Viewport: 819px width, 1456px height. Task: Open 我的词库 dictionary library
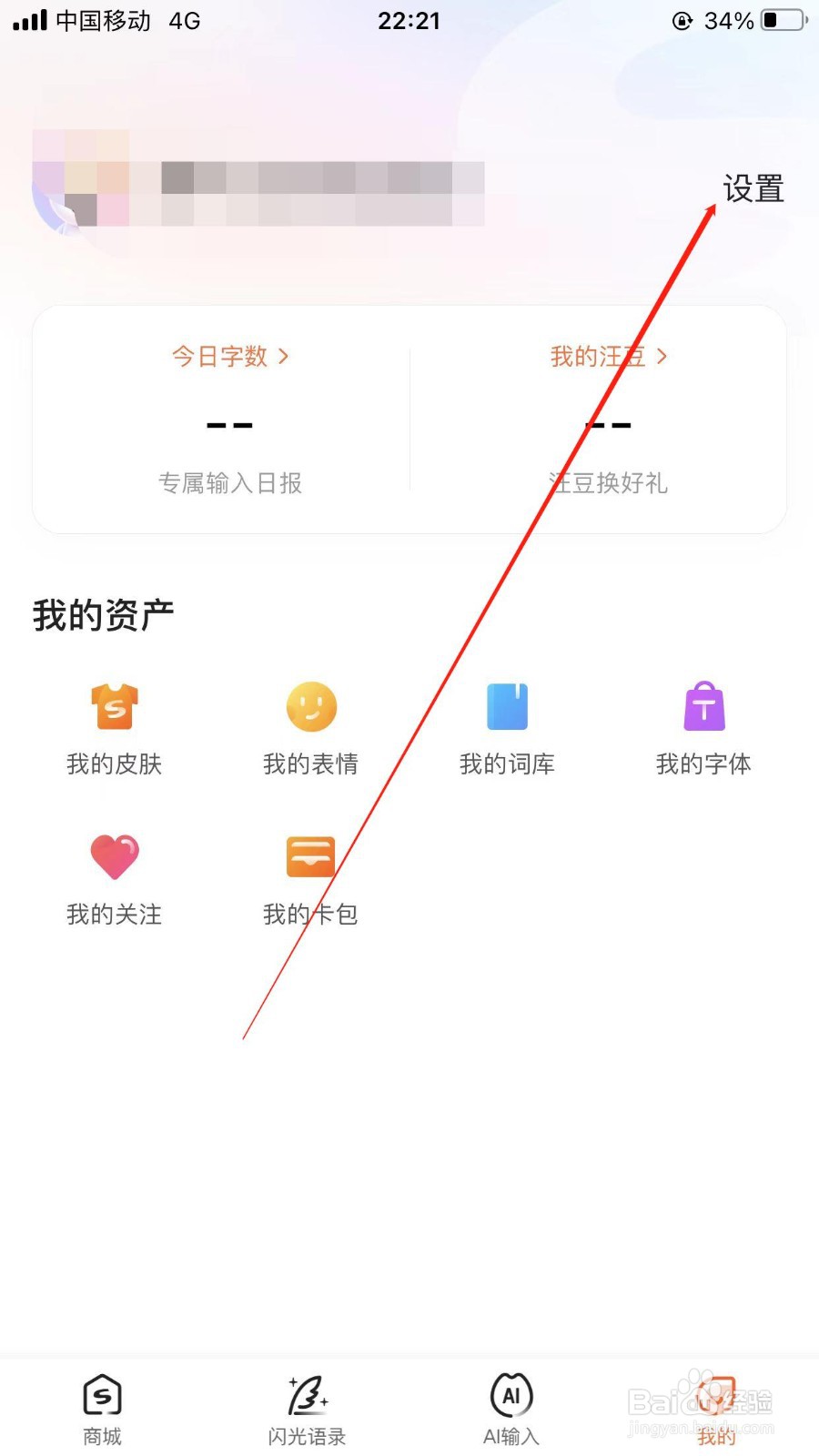coord(507,728)
